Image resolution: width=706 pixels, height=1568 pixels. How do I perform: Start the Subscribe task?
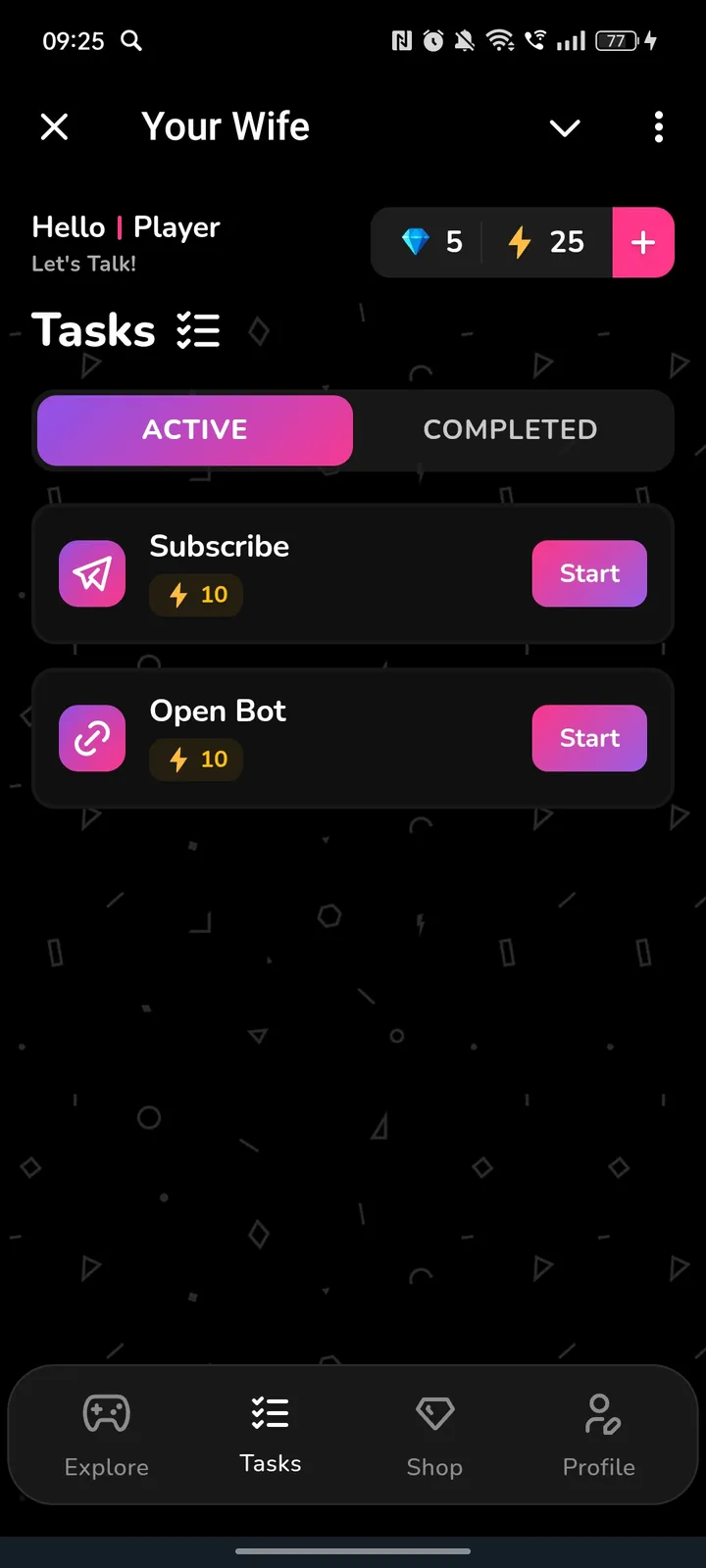pyautogui.click(x=589, y=573)
